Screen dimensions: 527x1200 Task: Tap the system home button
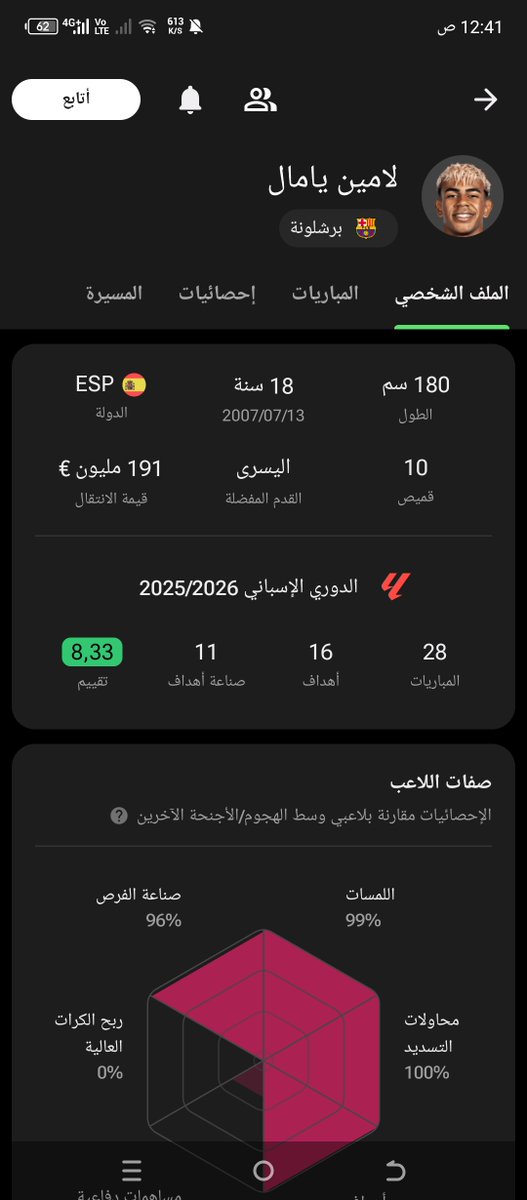click(263, 1171)
